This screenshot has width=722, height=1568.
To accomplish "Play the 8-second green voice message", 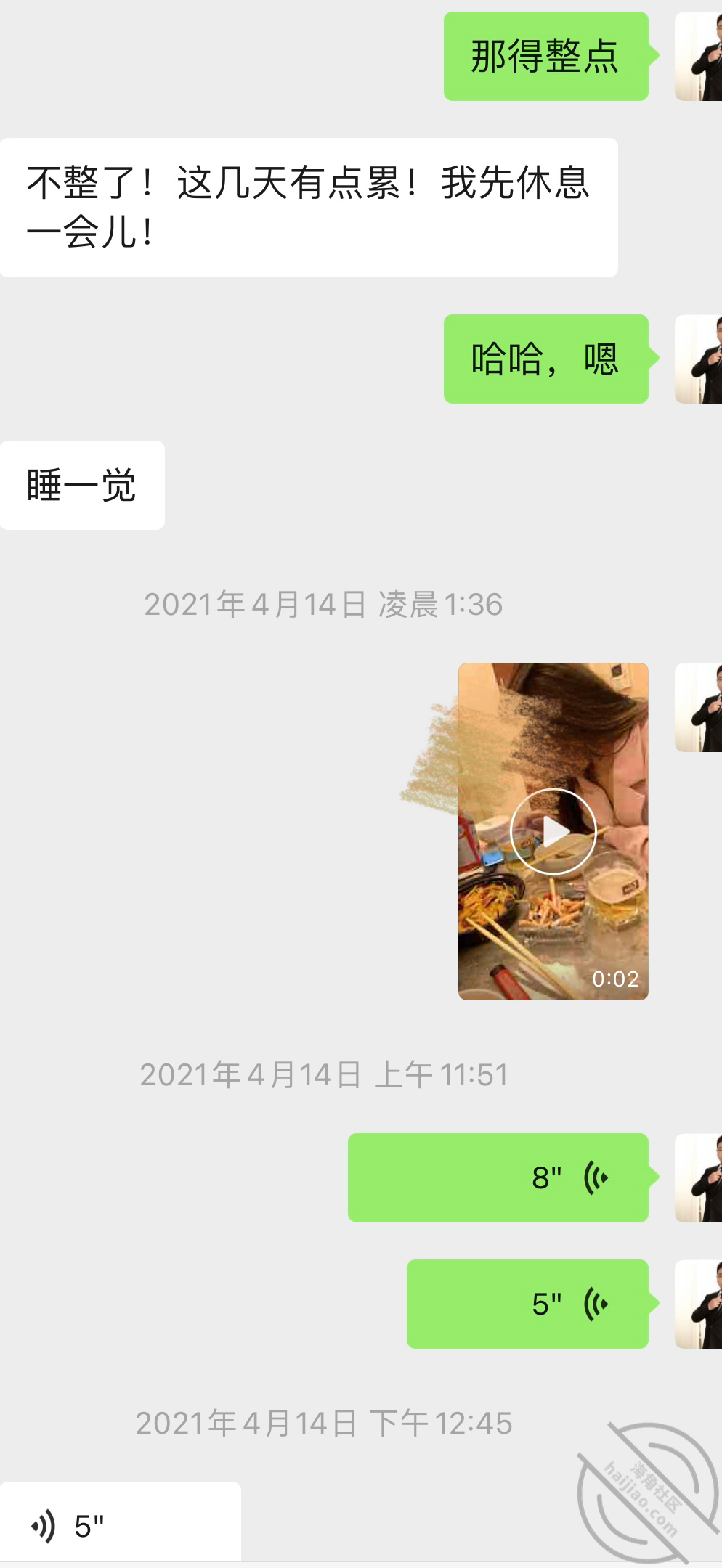I will tap(498, 1177).
